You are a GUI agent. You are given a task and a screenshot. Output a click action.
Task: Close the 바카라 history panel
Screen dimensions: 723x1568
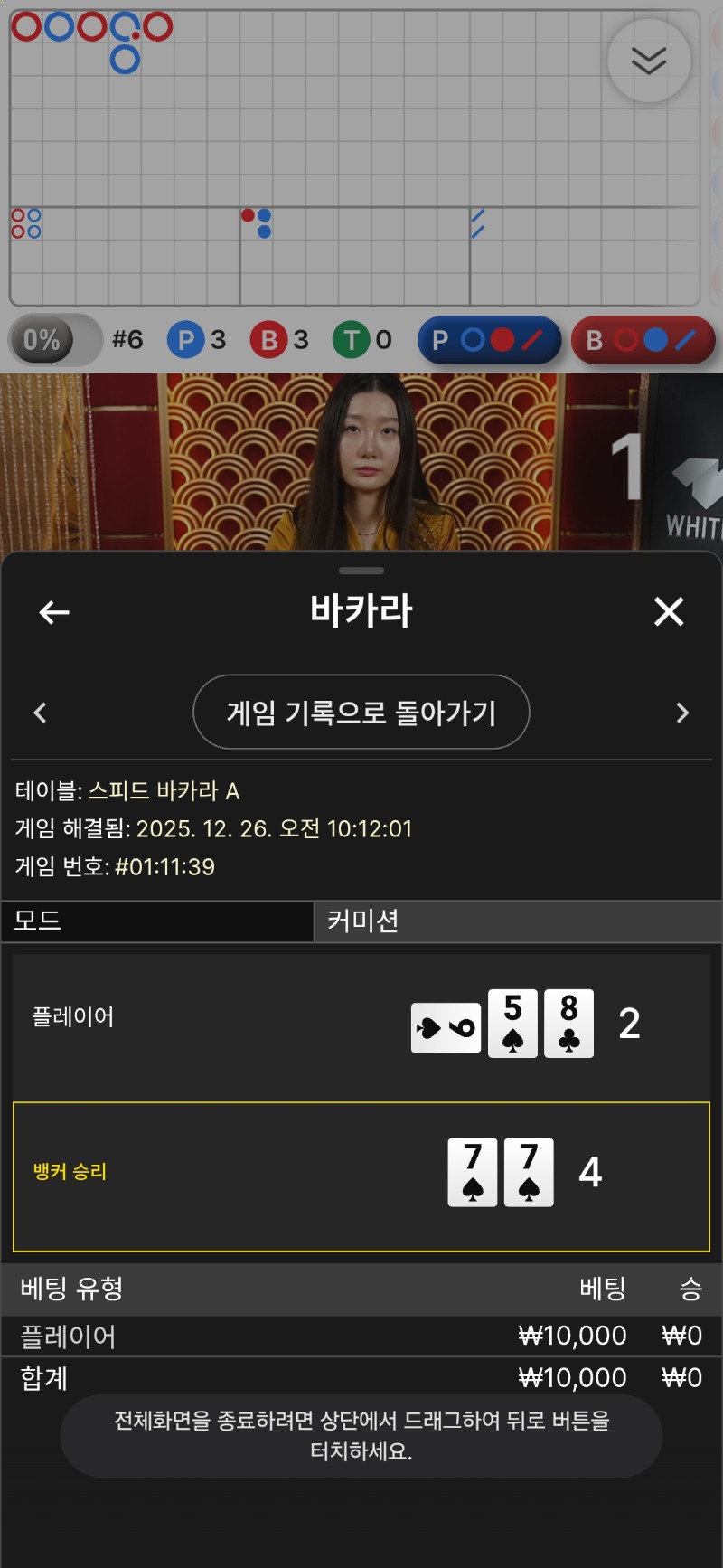pyautogui.click(x=669, y=612)
